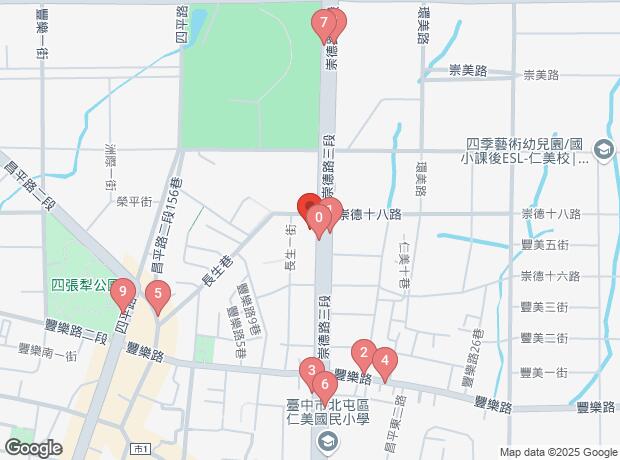Open the map pin numbered 9
The width and height of the screenshot is (620, 460).
(122, 294)
